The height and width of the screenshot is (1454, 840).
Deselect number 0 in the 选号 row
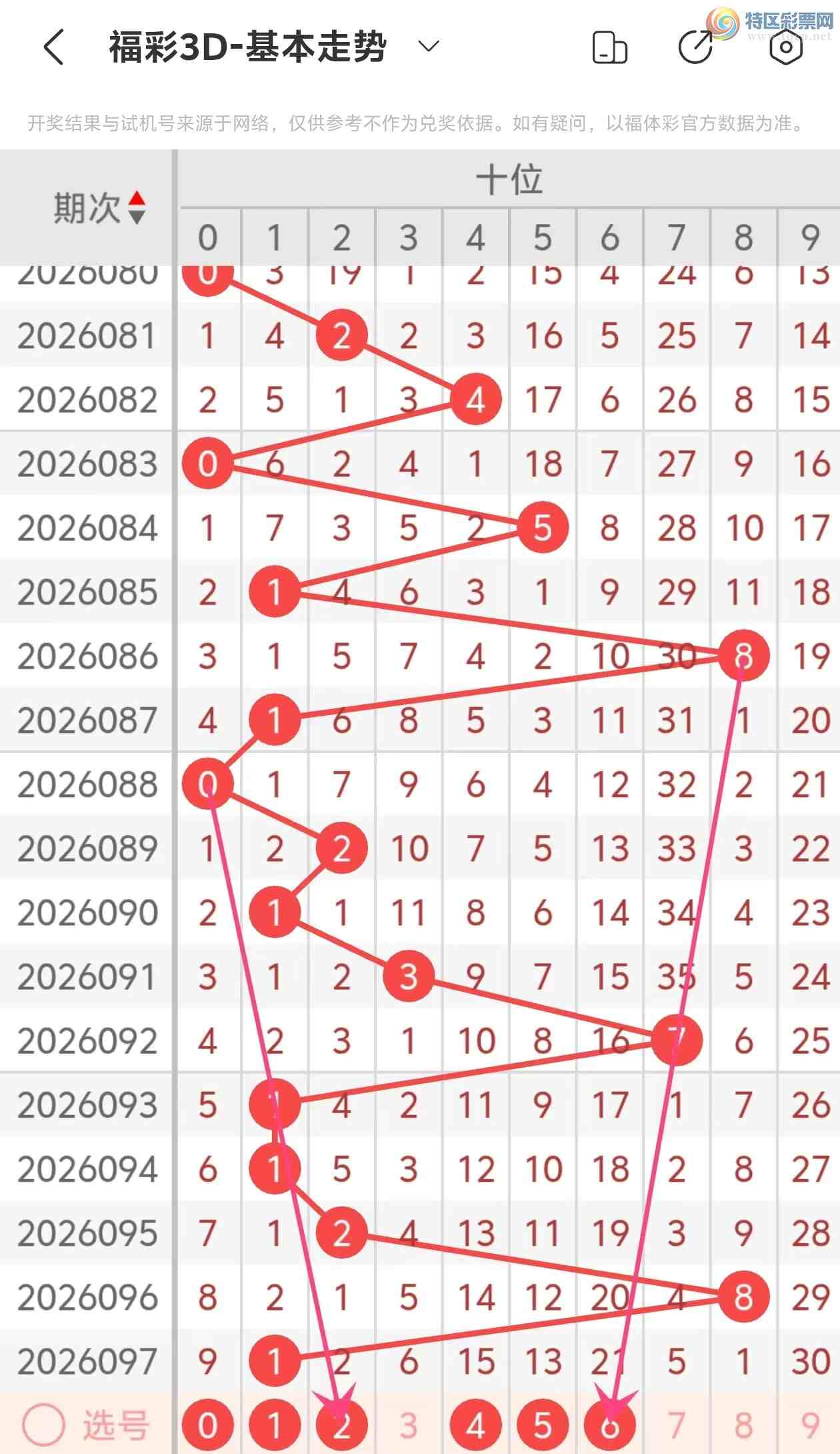pos(207,1426)
